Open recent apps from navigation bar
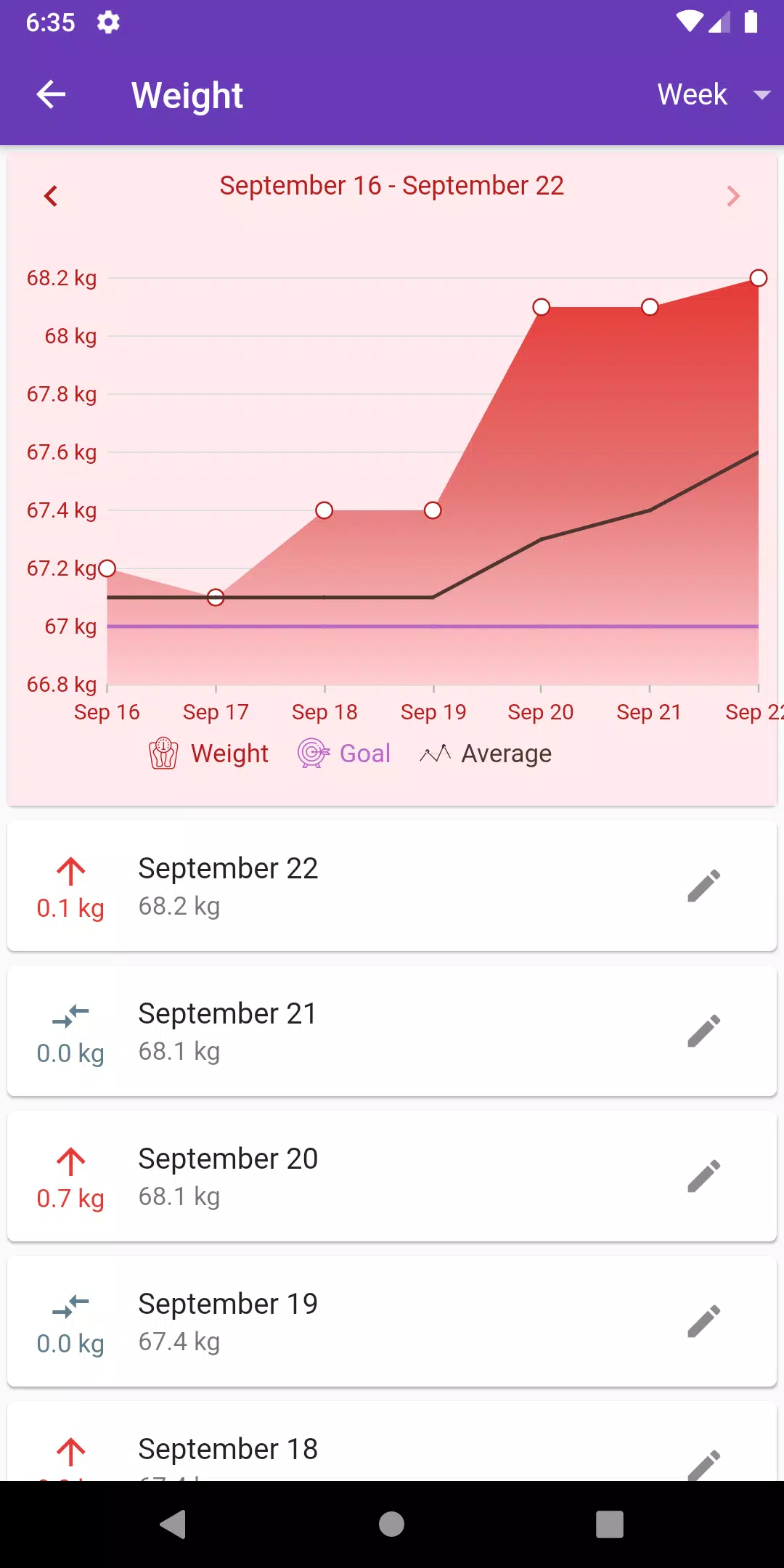The image size is (784, 1568). pos(610,1524)
